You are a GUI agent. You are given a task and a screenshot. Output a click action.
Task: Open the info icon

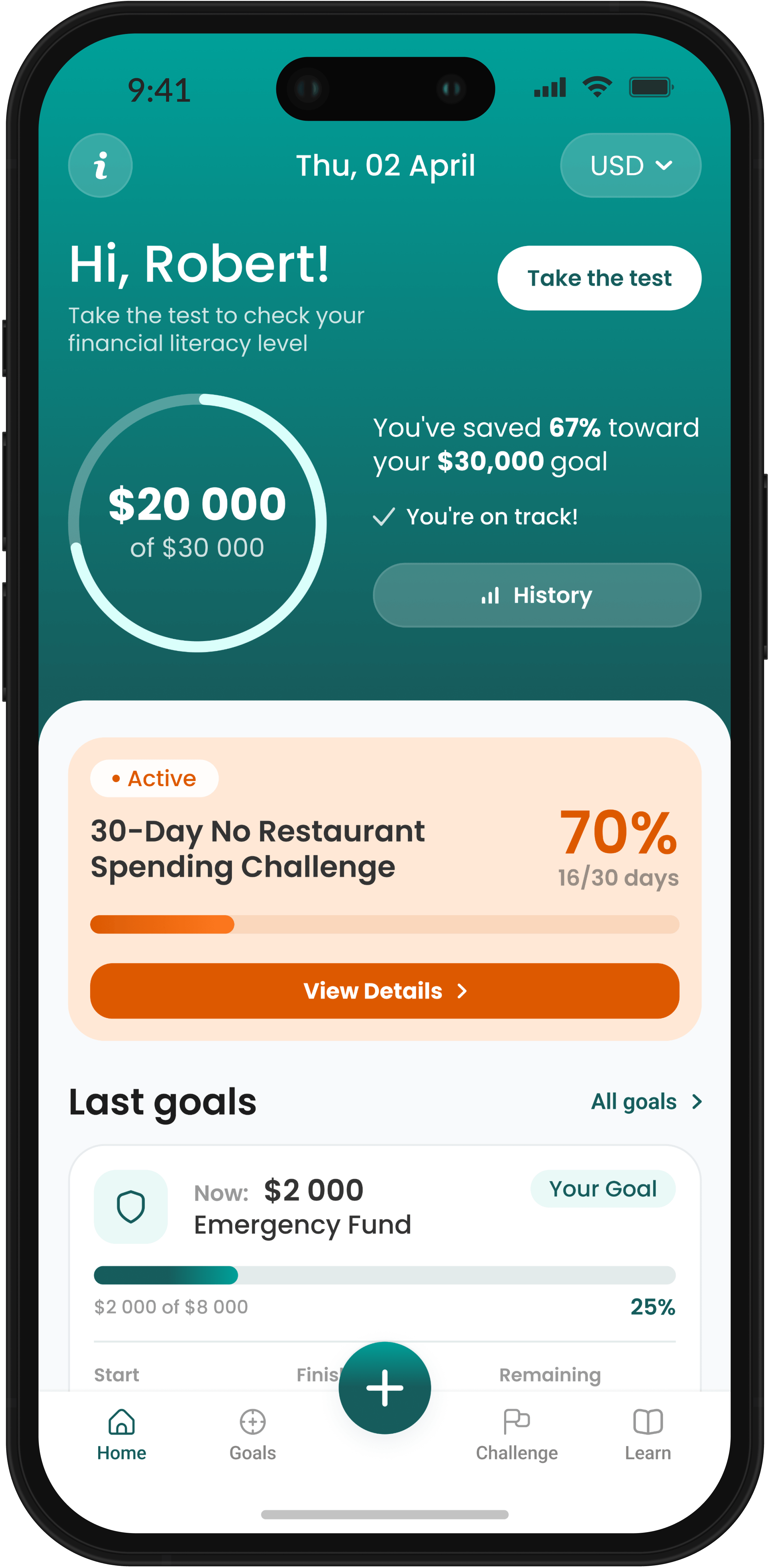pyautogui.click(x=100, y=166)
